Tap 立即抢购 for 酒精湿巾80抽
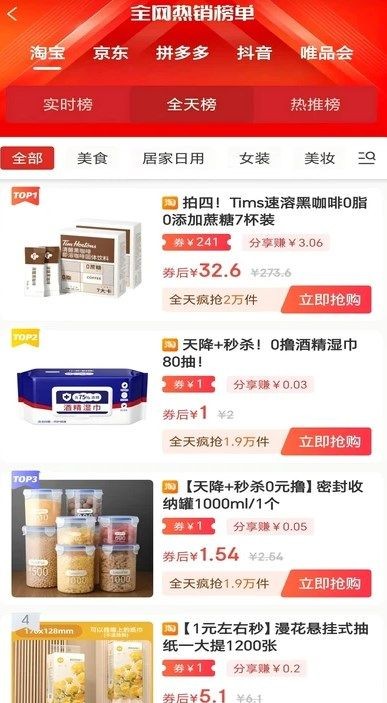Image resolution: width=387 pixels, height=703 pixels. 327,441
